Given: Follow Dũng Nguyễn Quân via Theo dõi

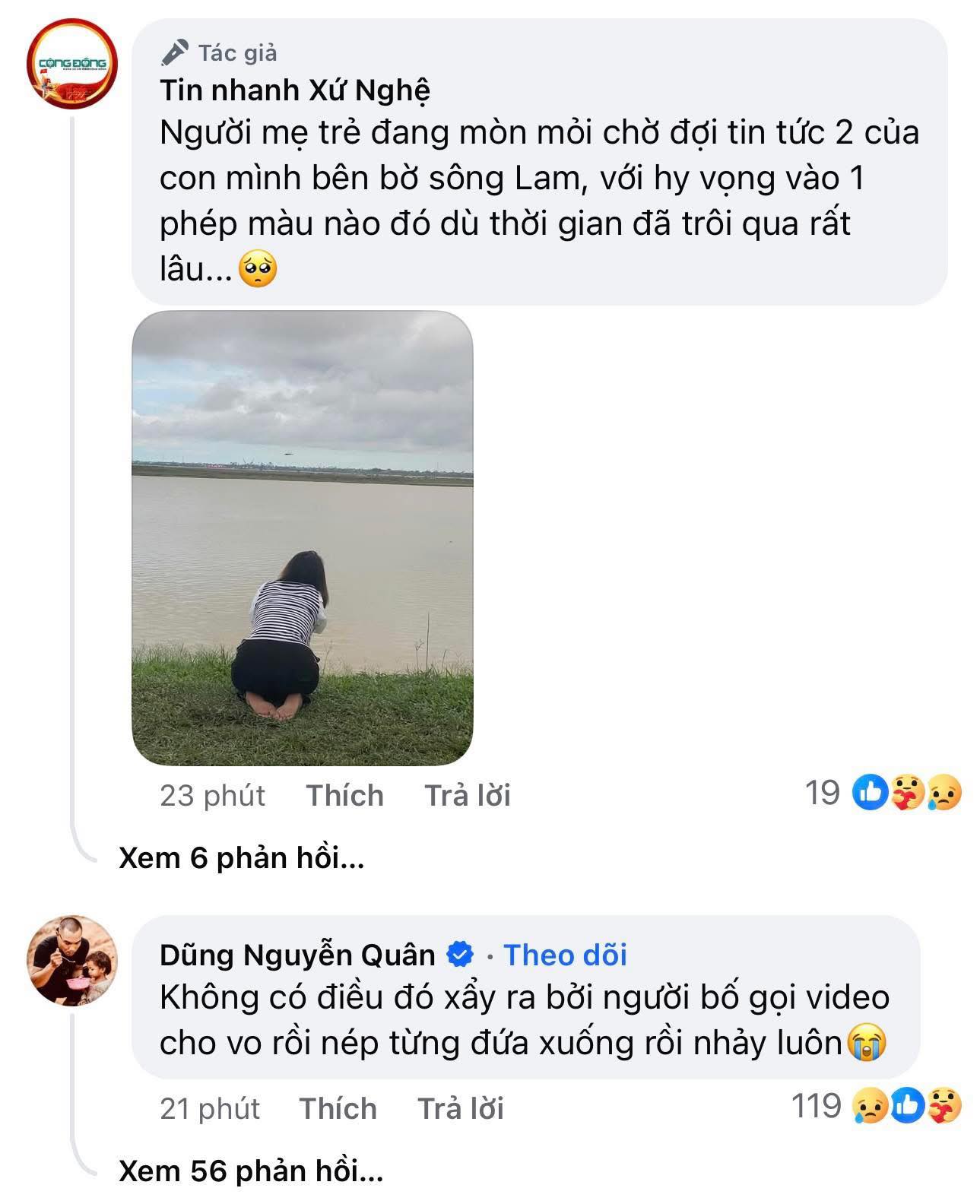Looking at the screenshot, I should (566, 955).
